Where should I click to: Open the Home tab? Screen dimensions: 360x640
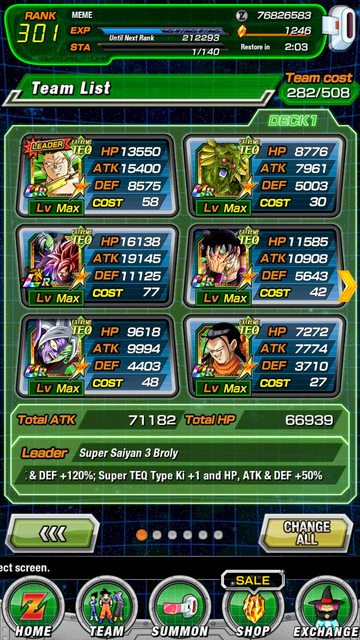(33, 608)
